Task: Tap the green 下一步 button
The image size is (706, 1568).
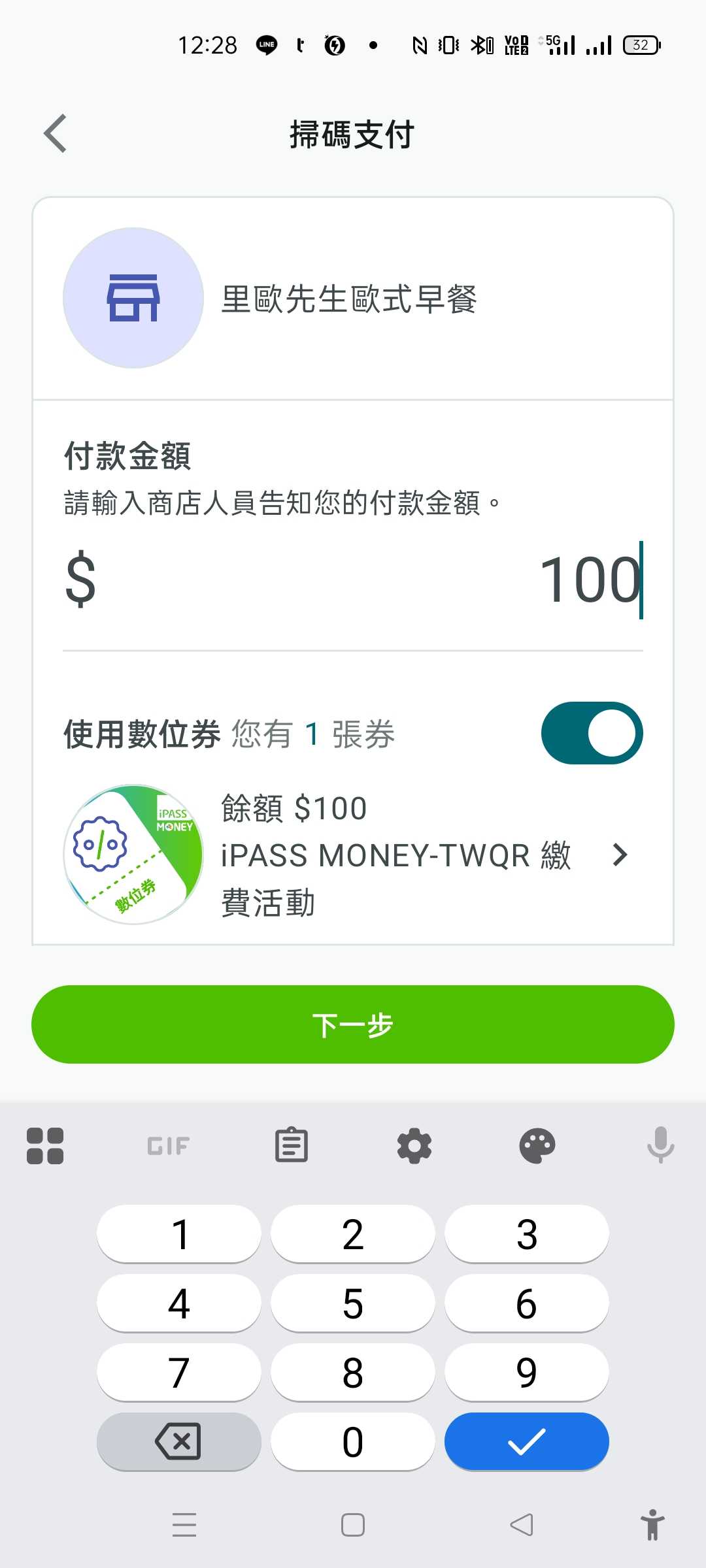Action: click(353, 1024)
